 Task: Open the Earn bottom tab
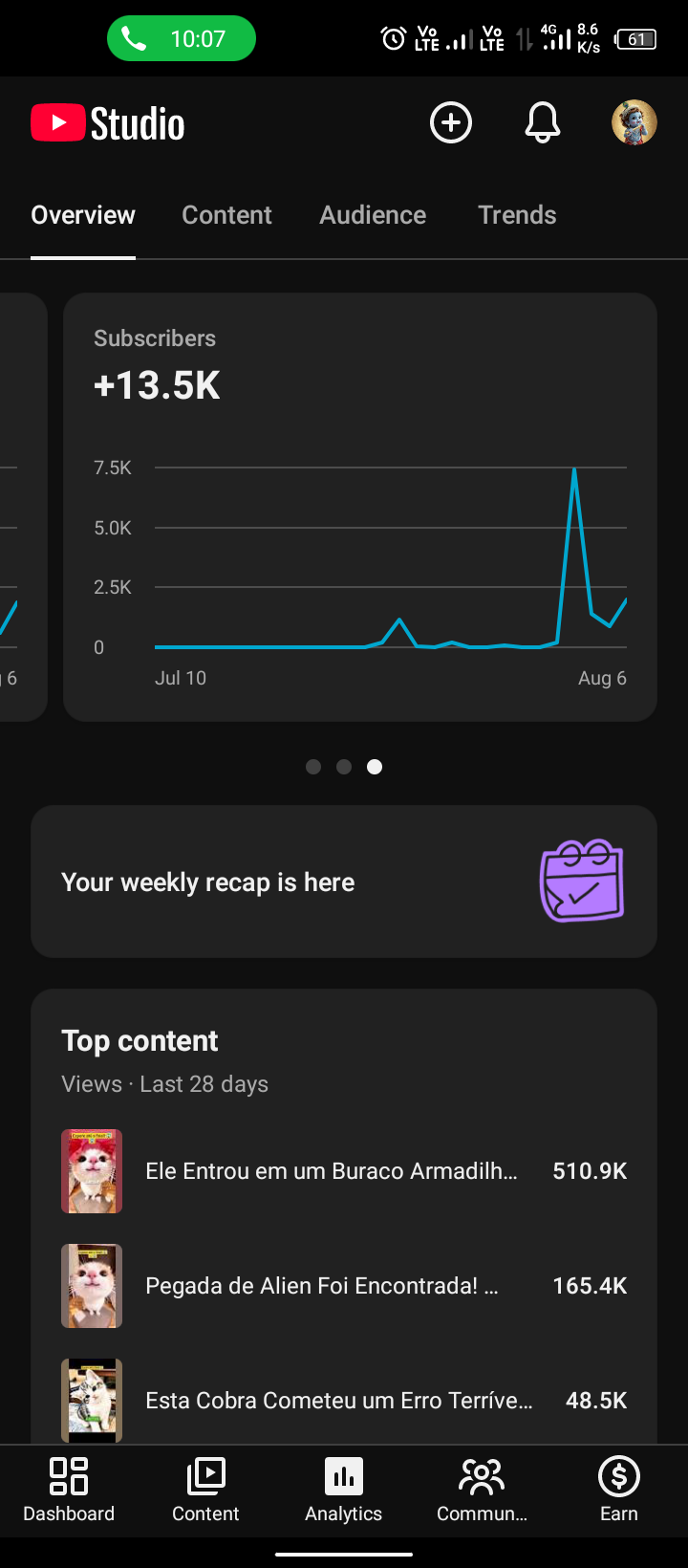click(x=619, y=1490)
